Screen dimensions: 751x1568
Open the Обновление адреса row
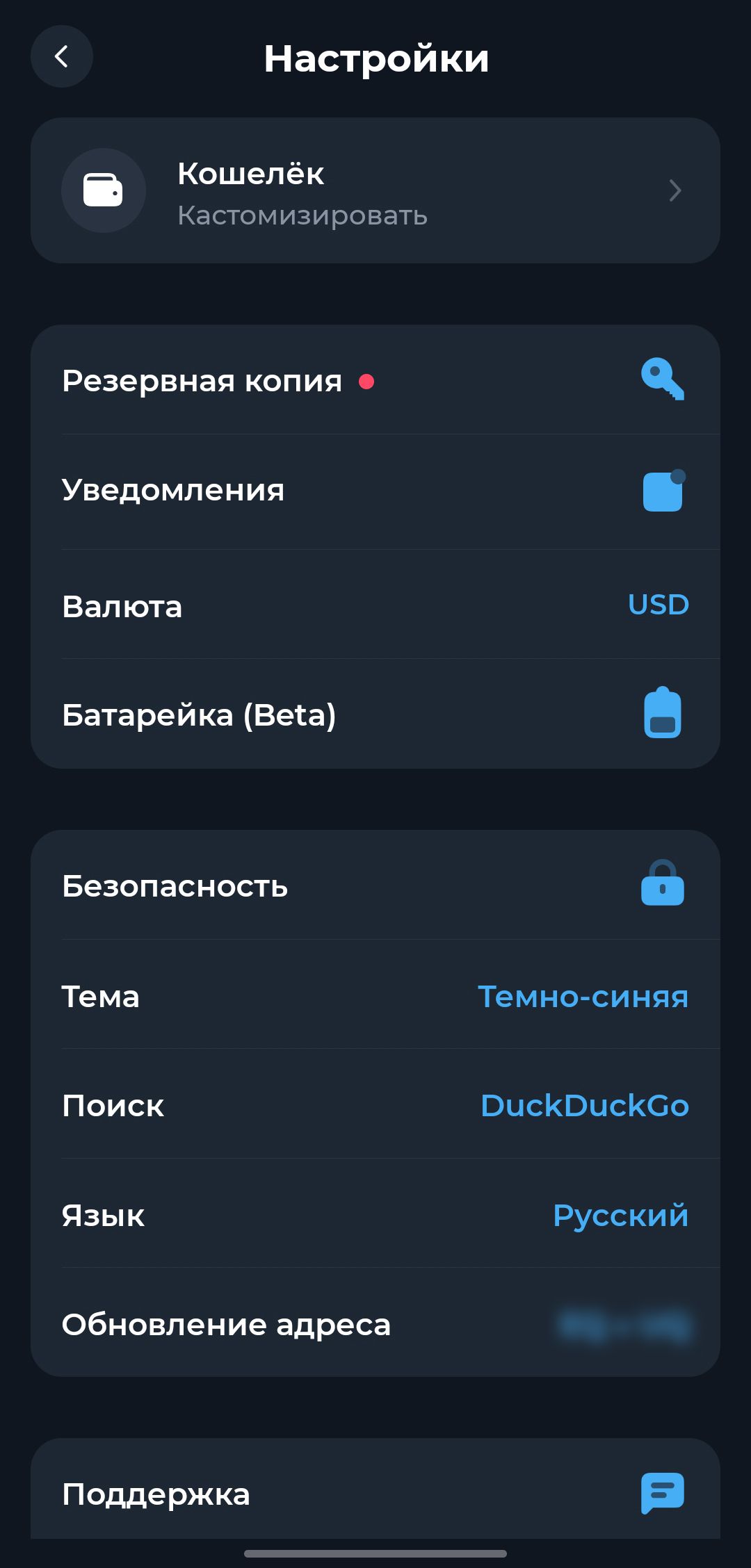(375, 1324)
